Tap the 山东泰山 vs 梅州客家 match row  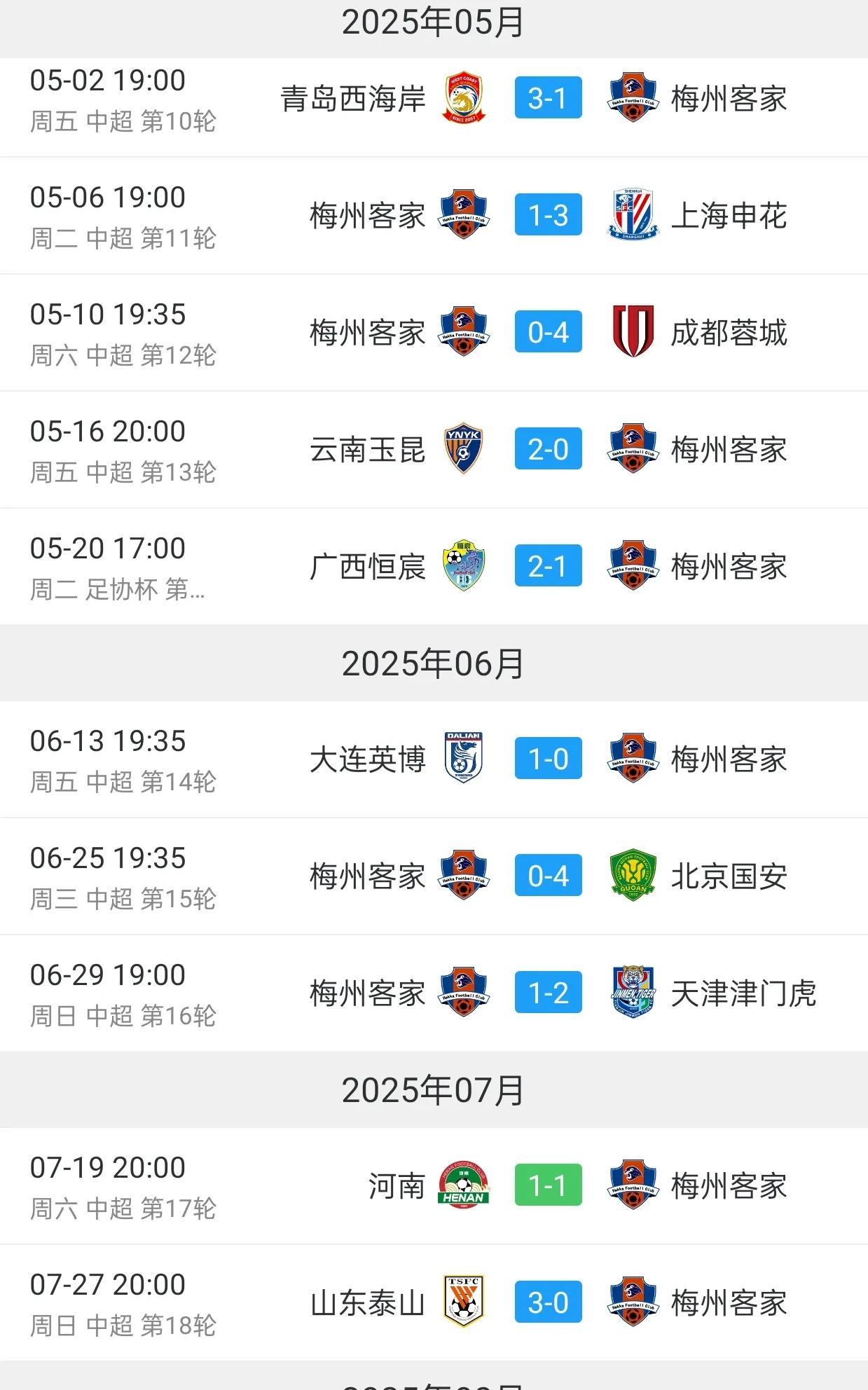548,1302
